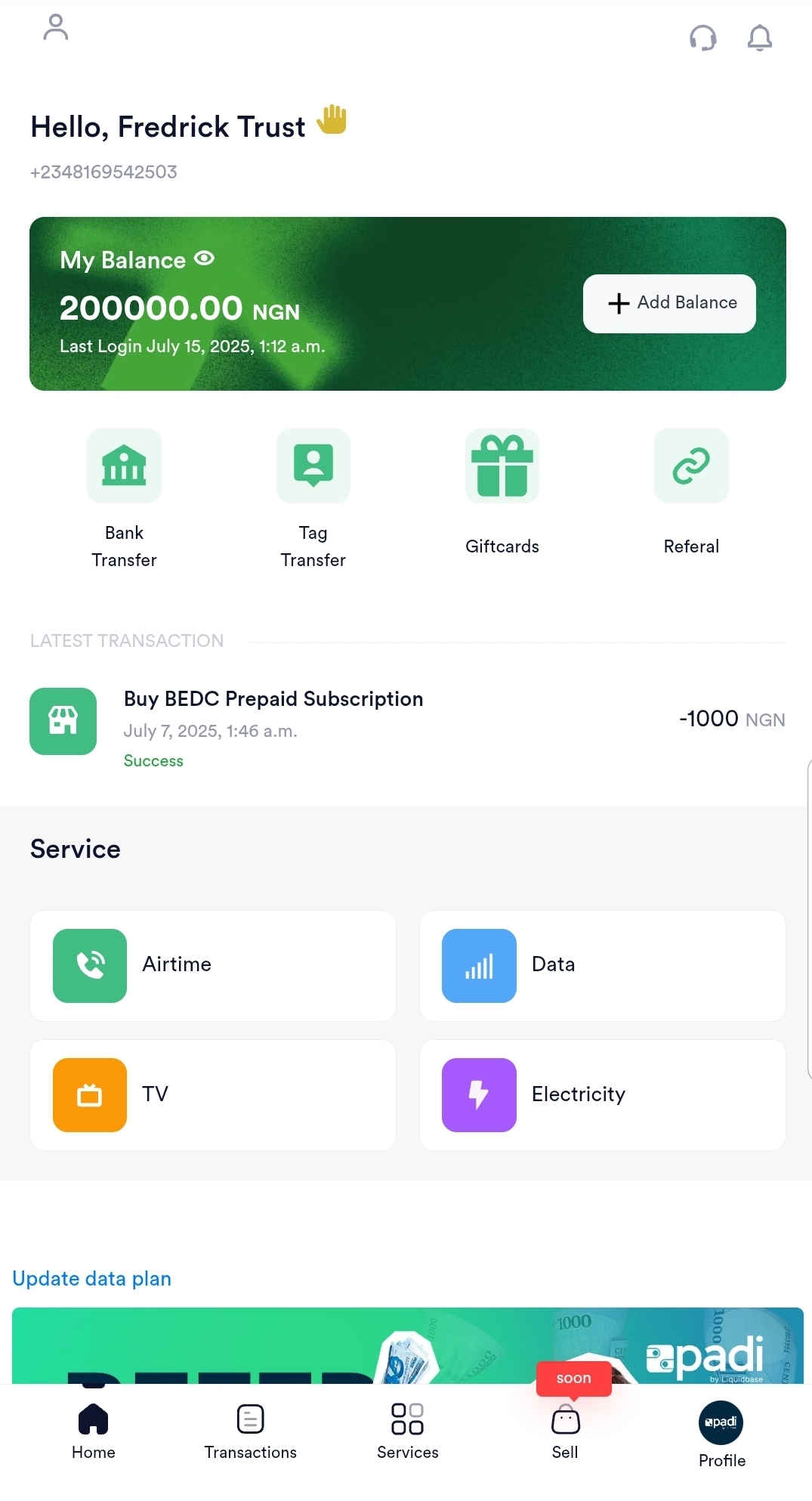This screenshot has height=1501, width=812.
Task: Tap the Update data plan link
Action: [x=92, y=1278]
